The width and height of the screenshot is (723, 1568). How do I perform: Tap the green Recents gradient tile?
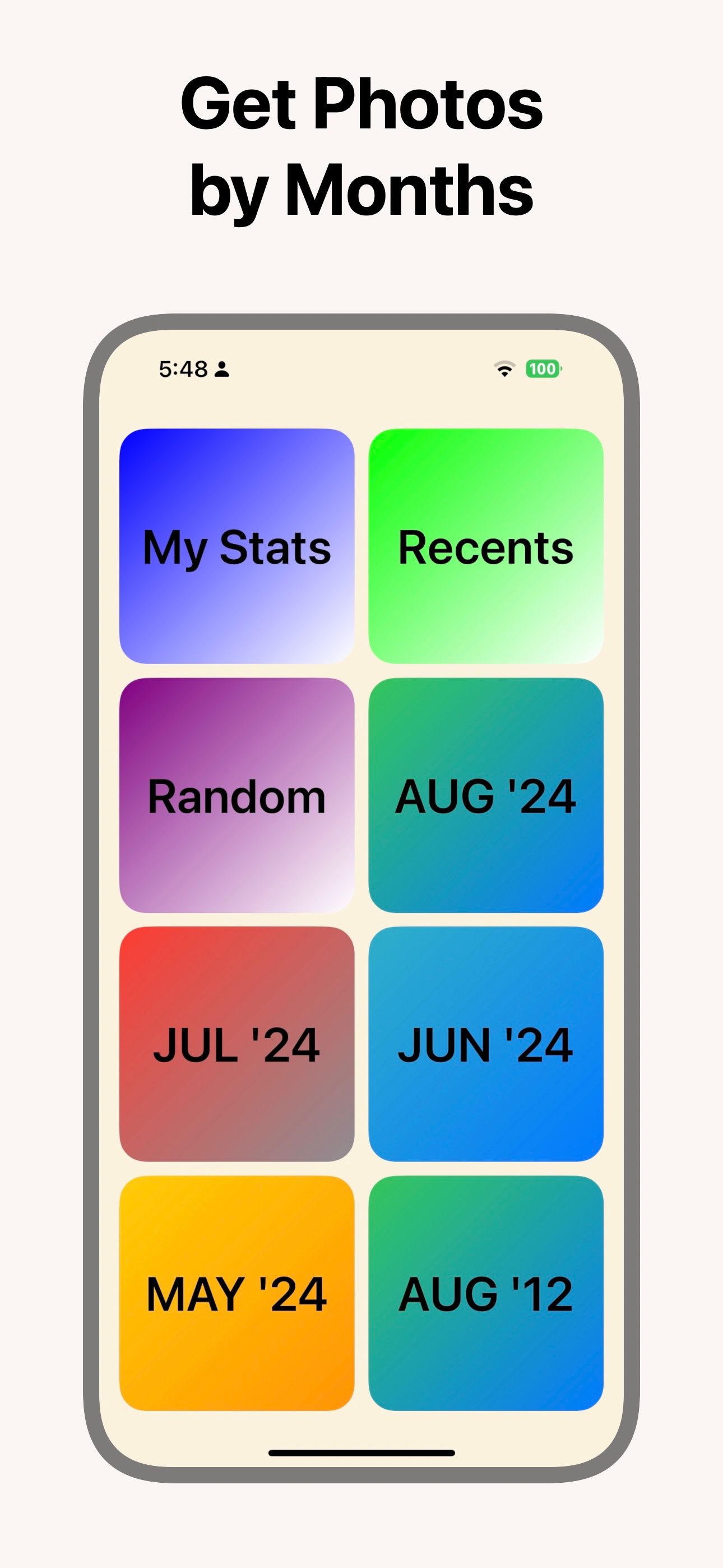tap(485, 547)
